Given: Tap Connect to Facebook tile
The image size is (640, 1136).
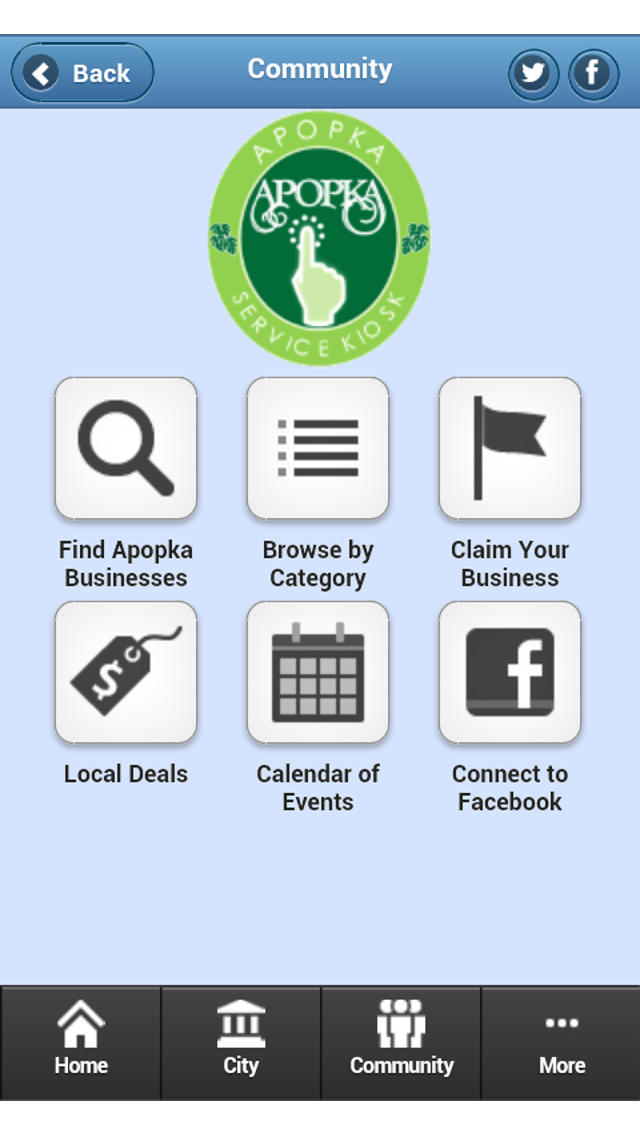Looking at the screenshot, I should tap(510, 672).
